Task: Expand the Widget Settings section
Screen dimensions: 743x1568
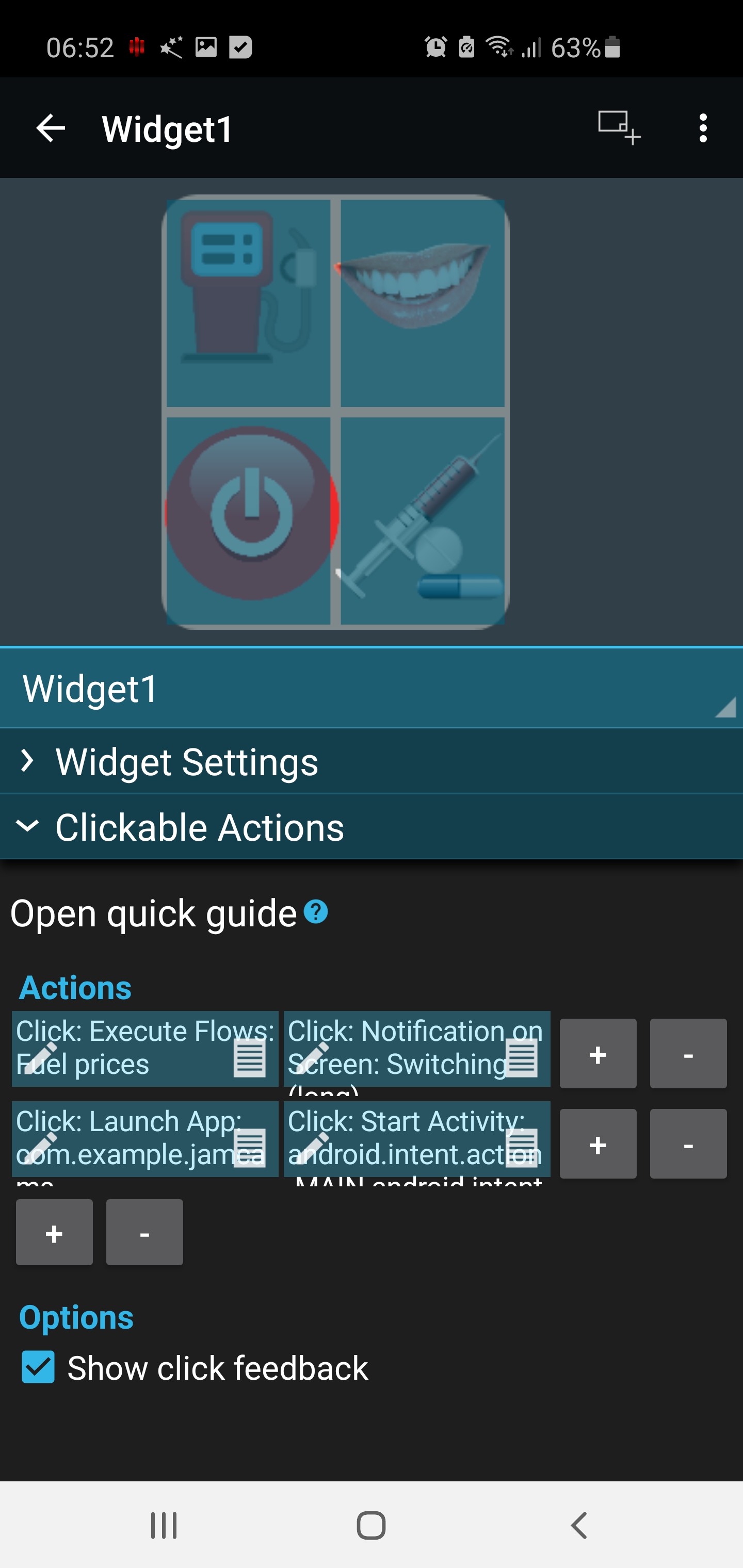Action: click(x=372, y=761)
